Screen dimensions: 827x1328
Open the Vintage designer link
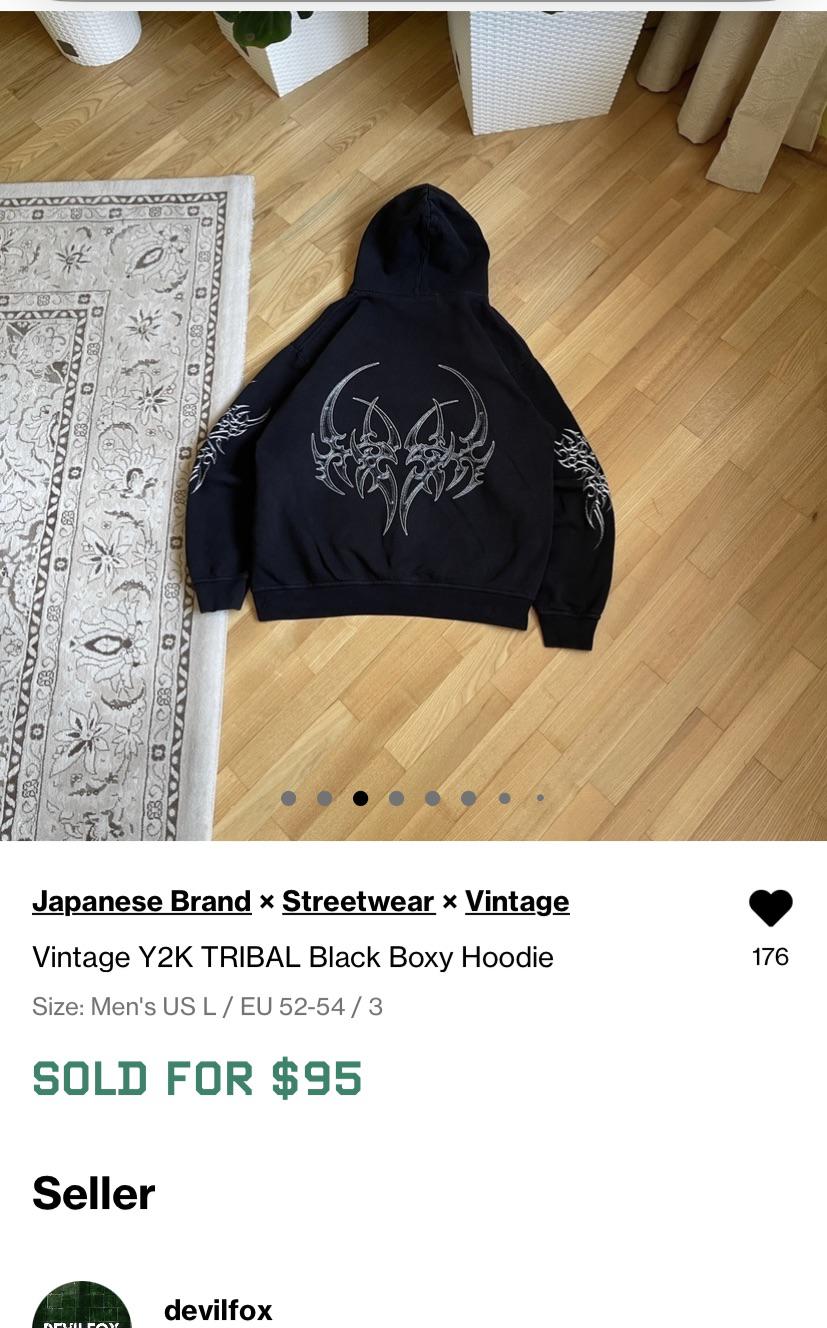(517, 902)
